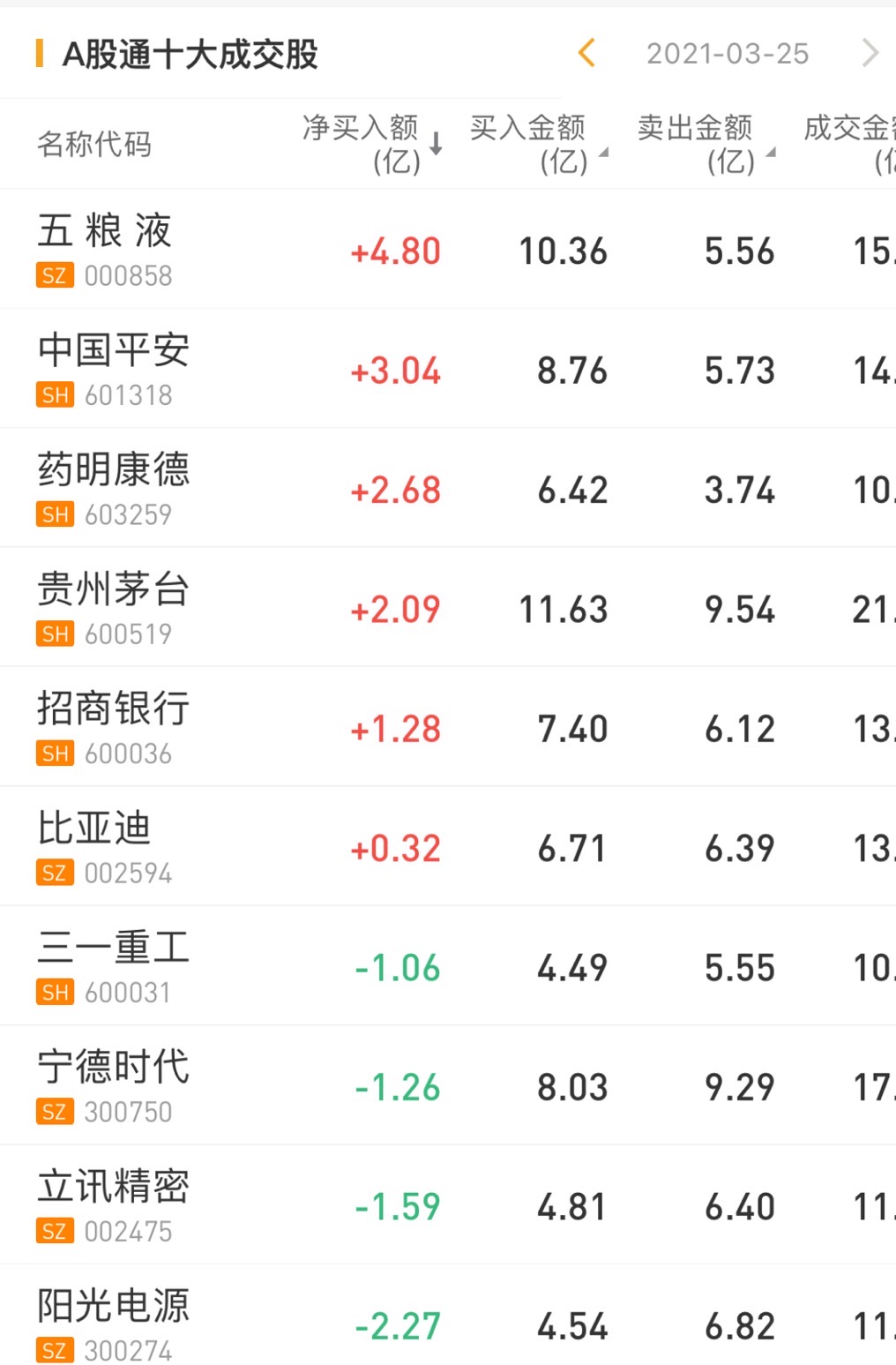The image size is (896, 1365).
Task: Open 中国平安 stock details
Action: [x=113, y=369]
